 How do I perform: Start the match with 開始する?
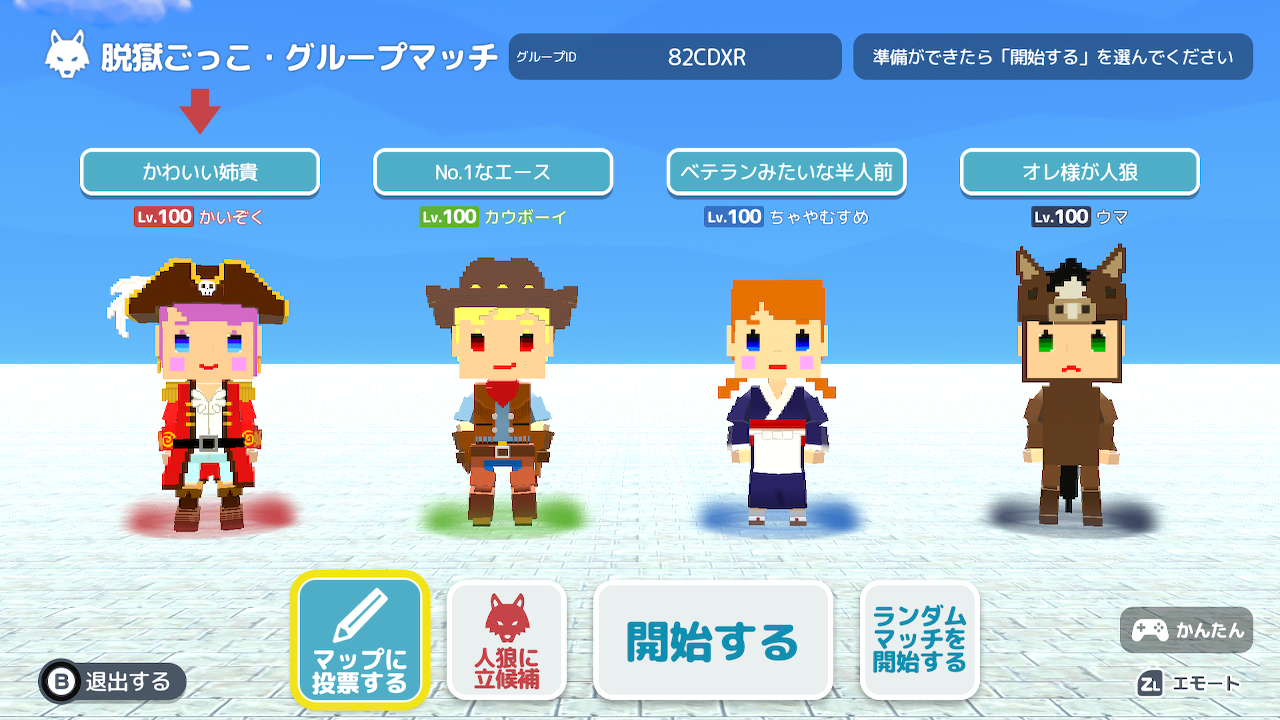click(713, 640)
